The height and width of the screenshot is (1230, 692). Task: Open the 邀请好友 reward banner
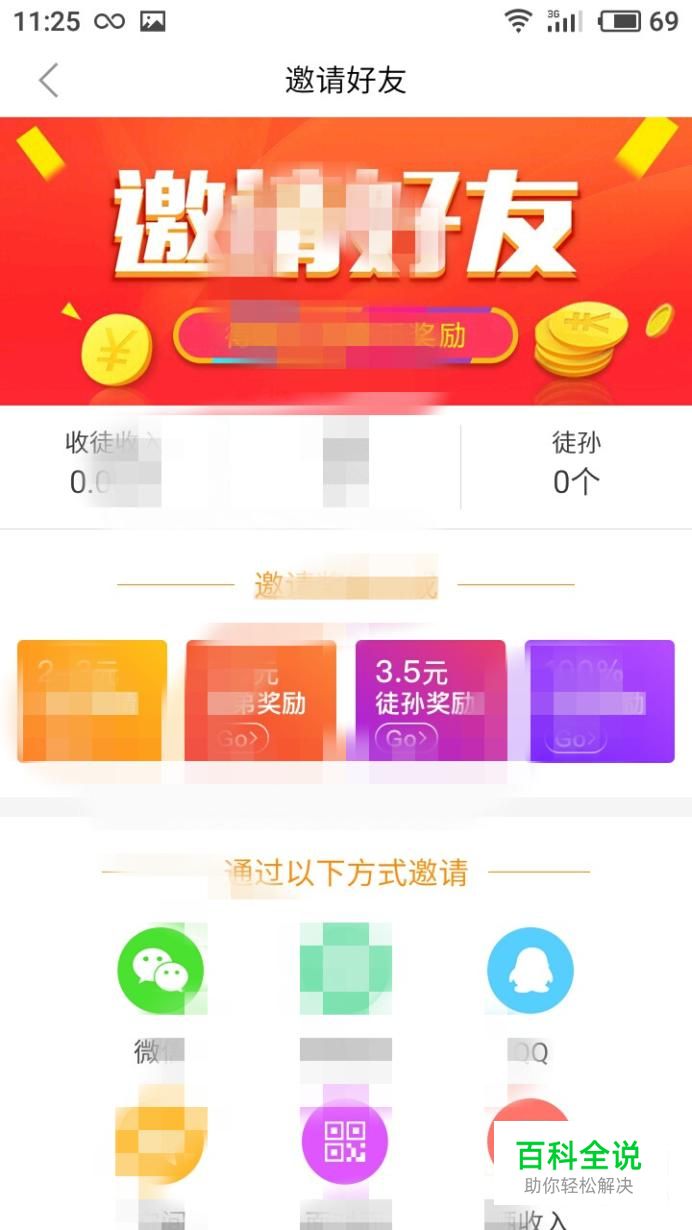point(346,262)
